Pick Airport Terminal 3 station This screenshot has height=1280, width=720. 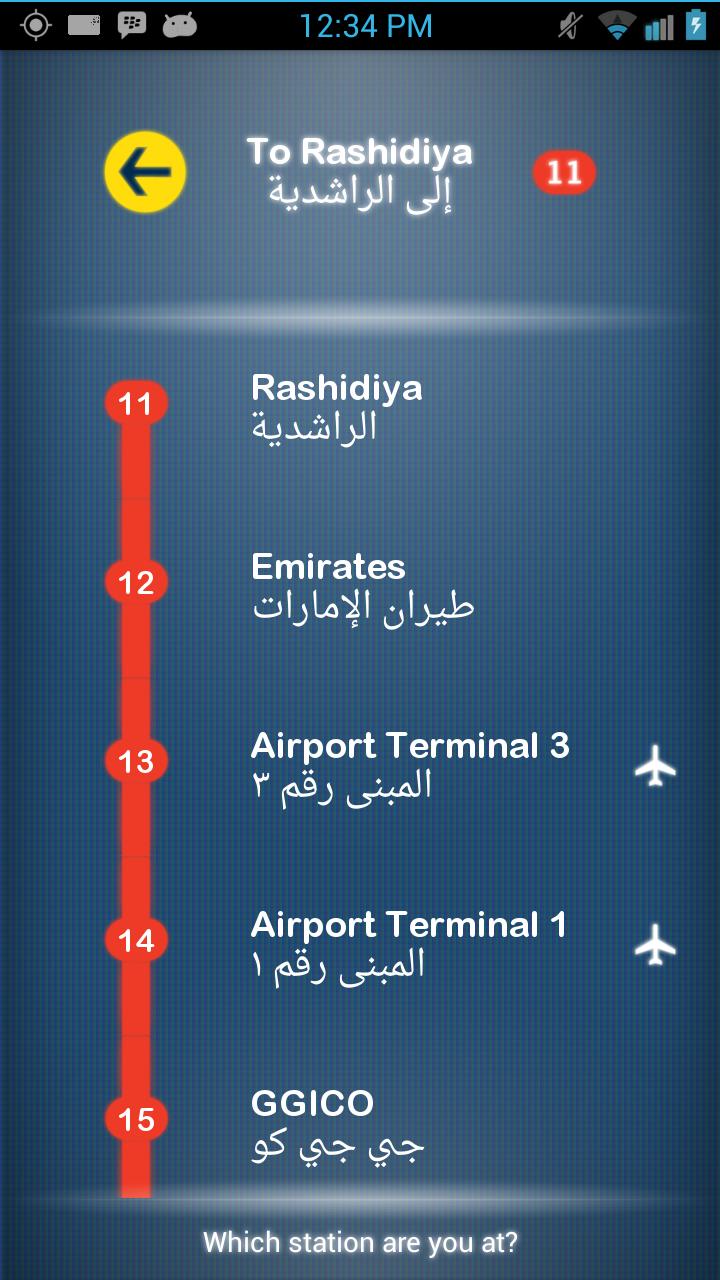tap(410, 764)
